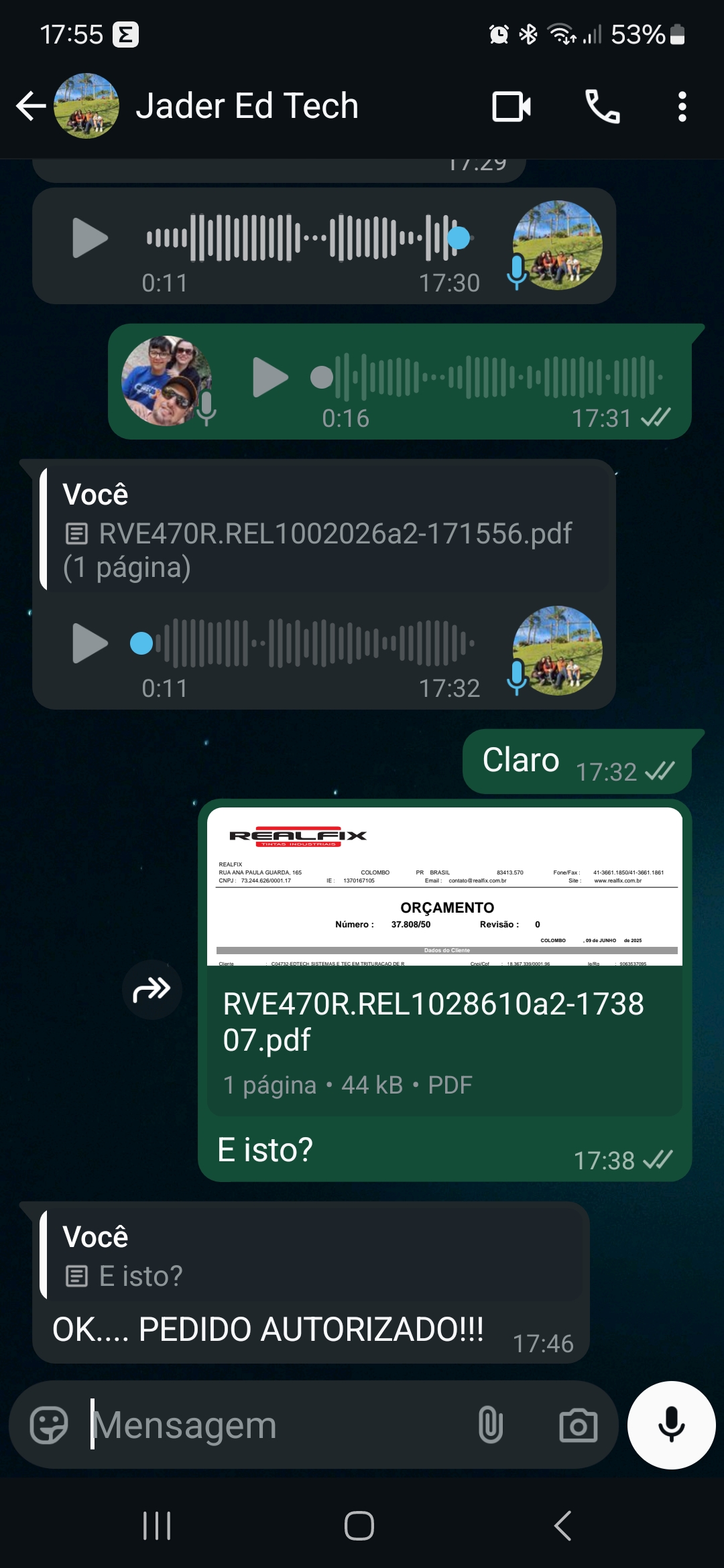Play the 0:16 voice message from 17:31

(x=270, y=377)
